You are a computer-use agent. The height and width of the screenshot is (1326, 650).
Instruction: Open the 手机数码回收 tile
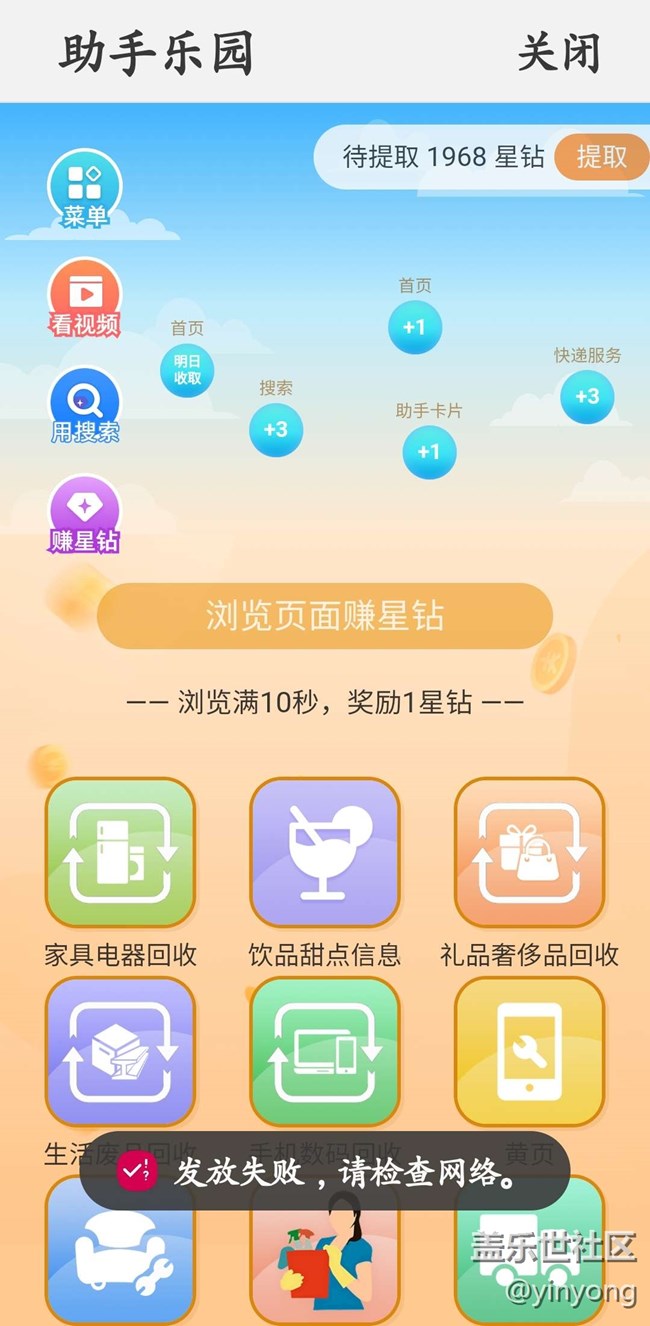[324, 1052]
